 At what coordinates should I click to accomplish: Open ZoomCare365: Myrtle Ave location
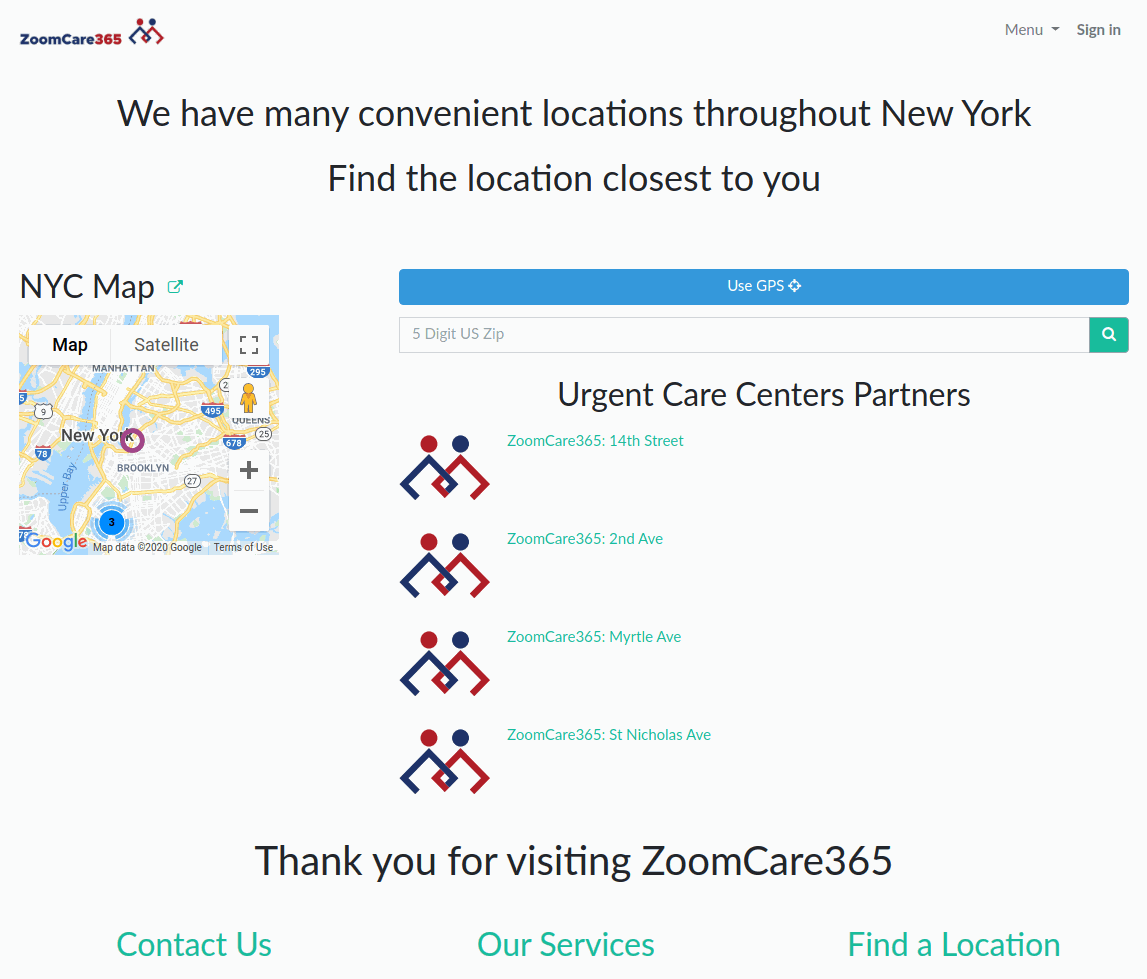[594, 637]
